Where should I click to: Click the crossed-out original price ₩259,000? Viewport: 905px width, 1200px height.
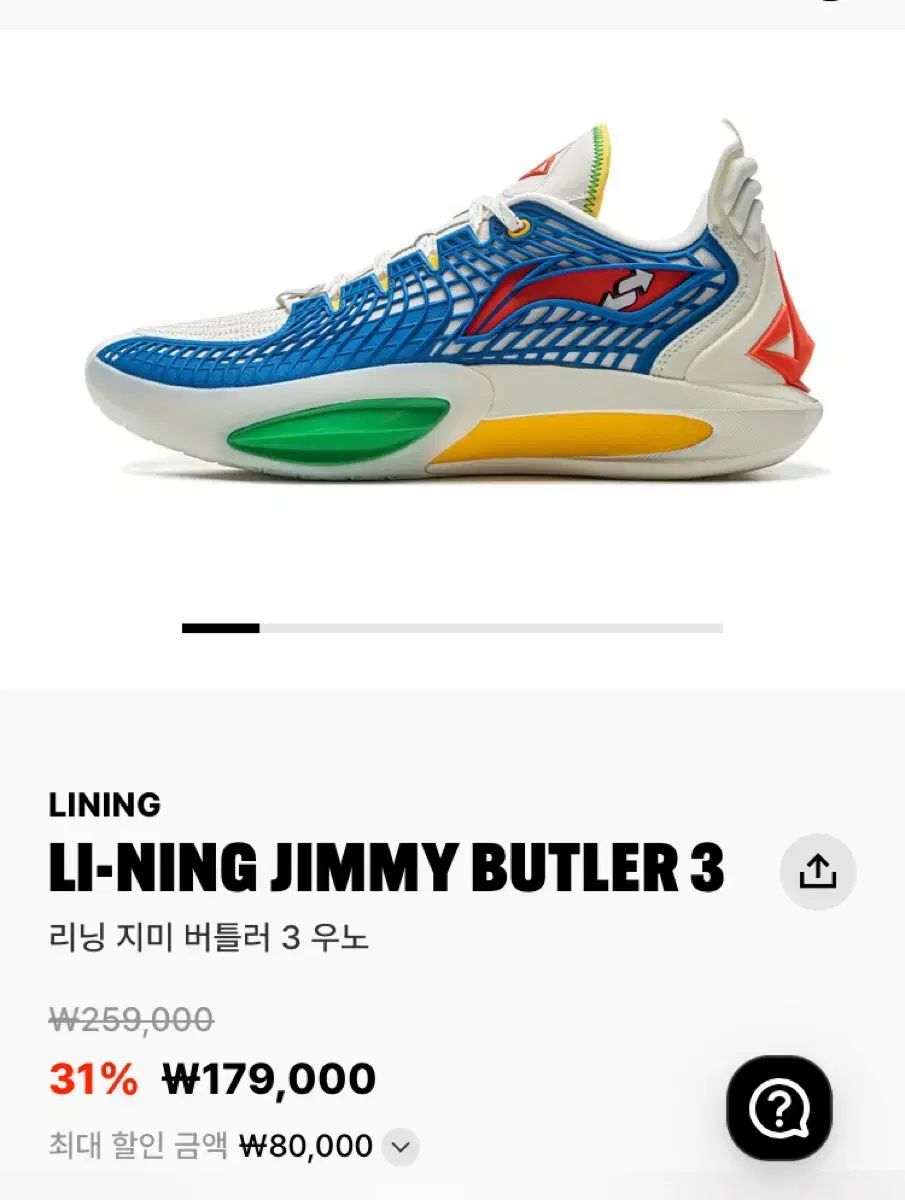pos(128,1018)
